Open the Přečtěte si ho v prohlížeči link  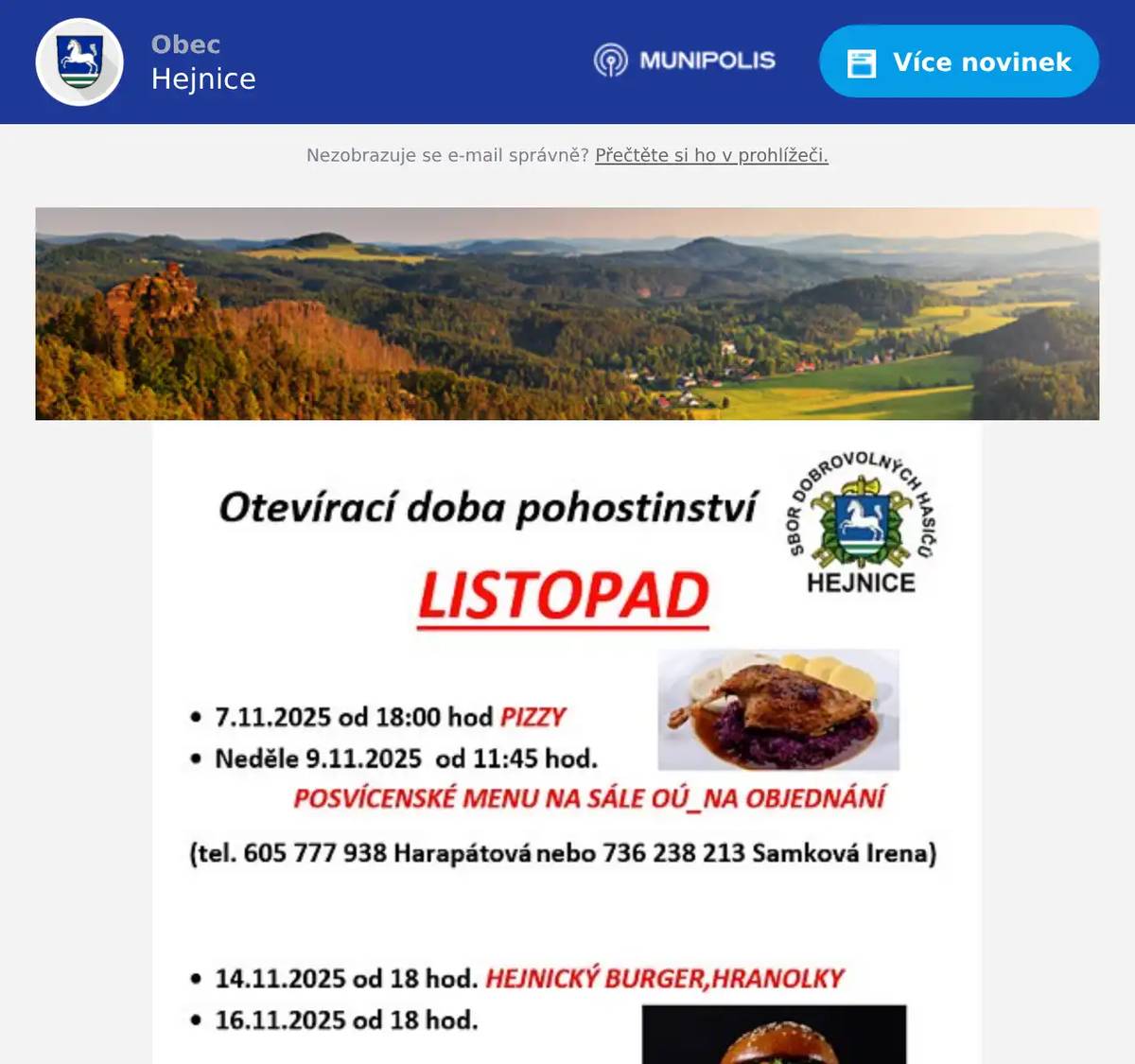click(711, 155)
